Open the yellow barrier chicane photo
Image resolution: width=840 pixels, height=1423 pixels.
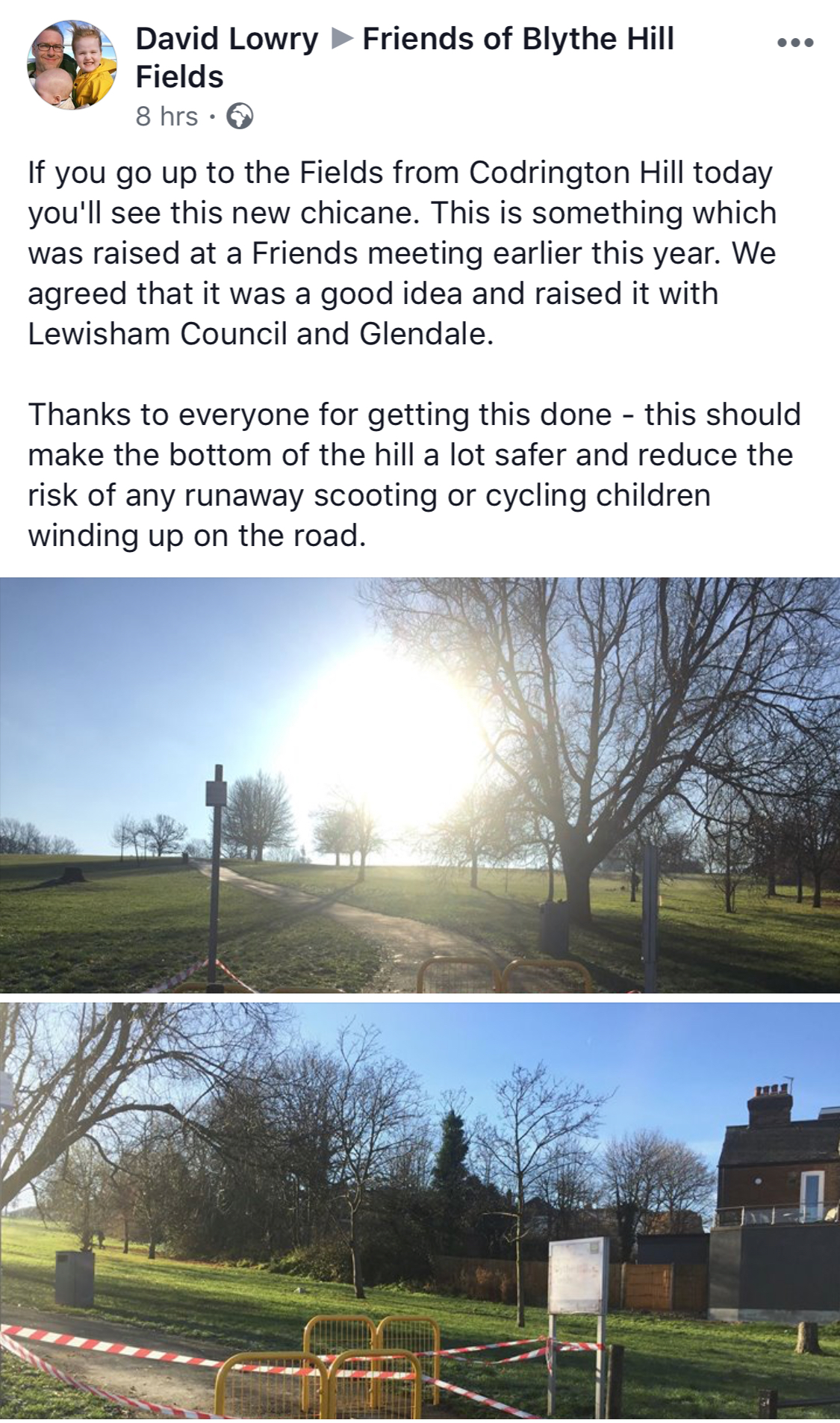420,1210
